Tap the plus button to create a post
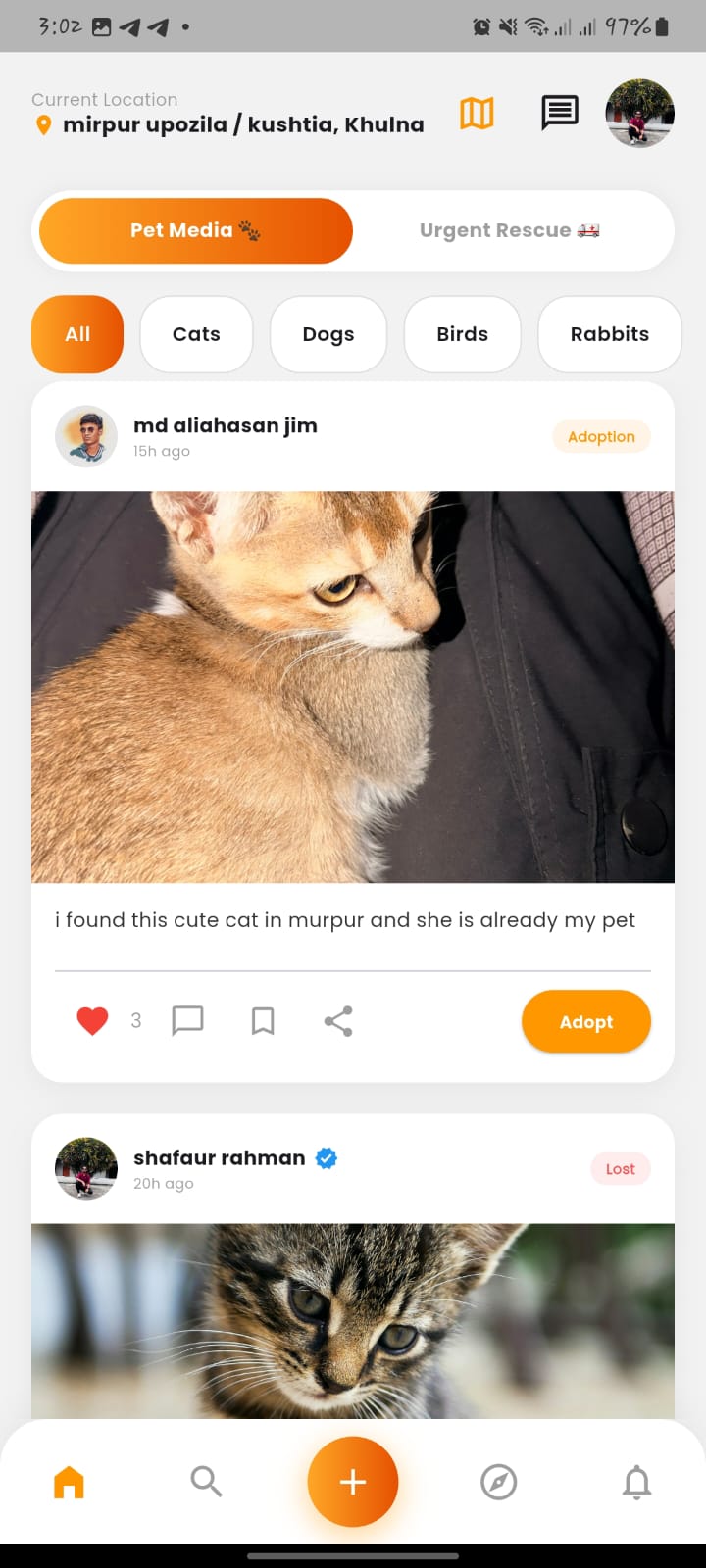The image size is (706, 1568). coord(353,1482)
